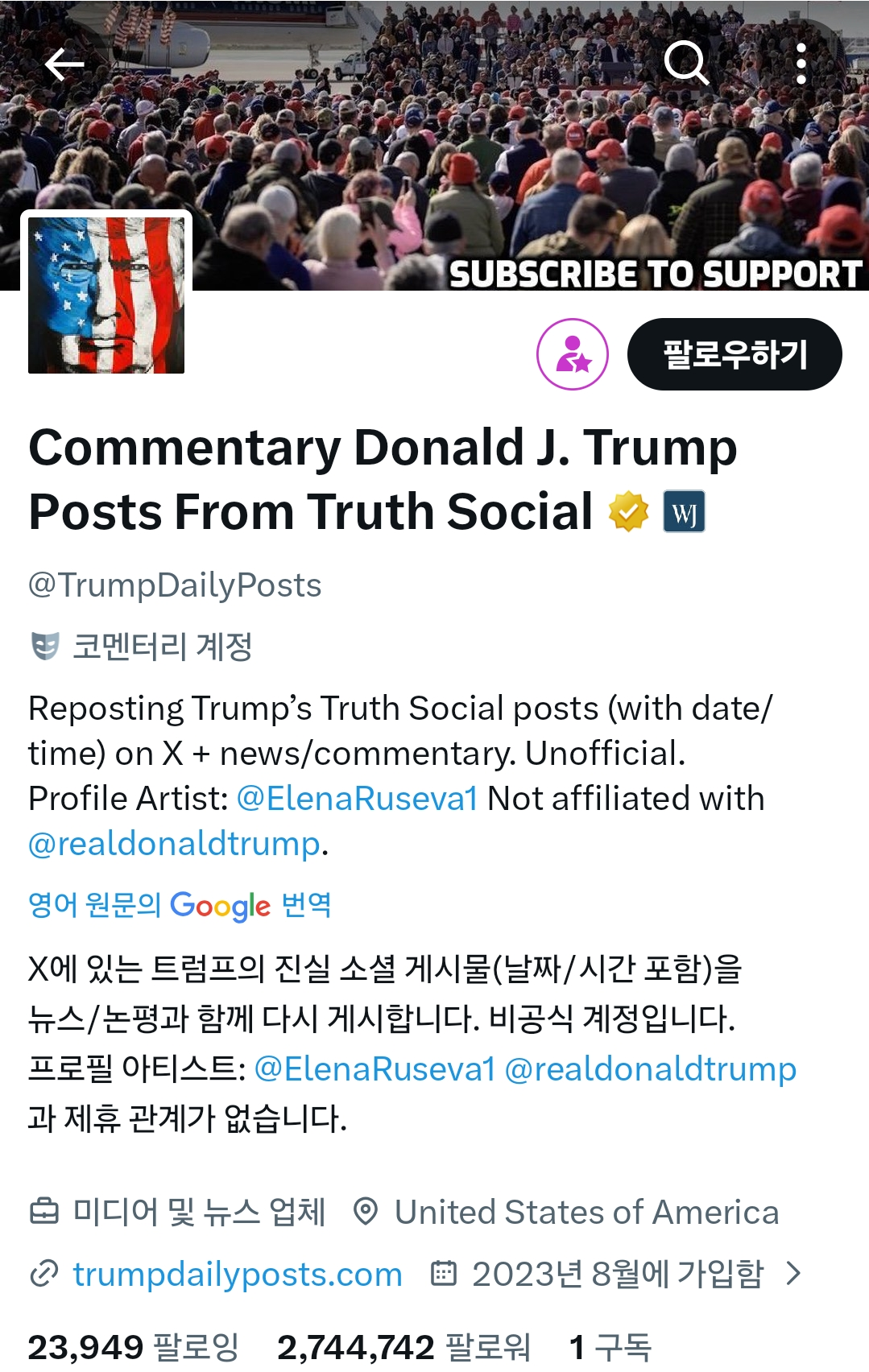
Task: Open the 코멘터리 계정 label info
Action: 161,647
